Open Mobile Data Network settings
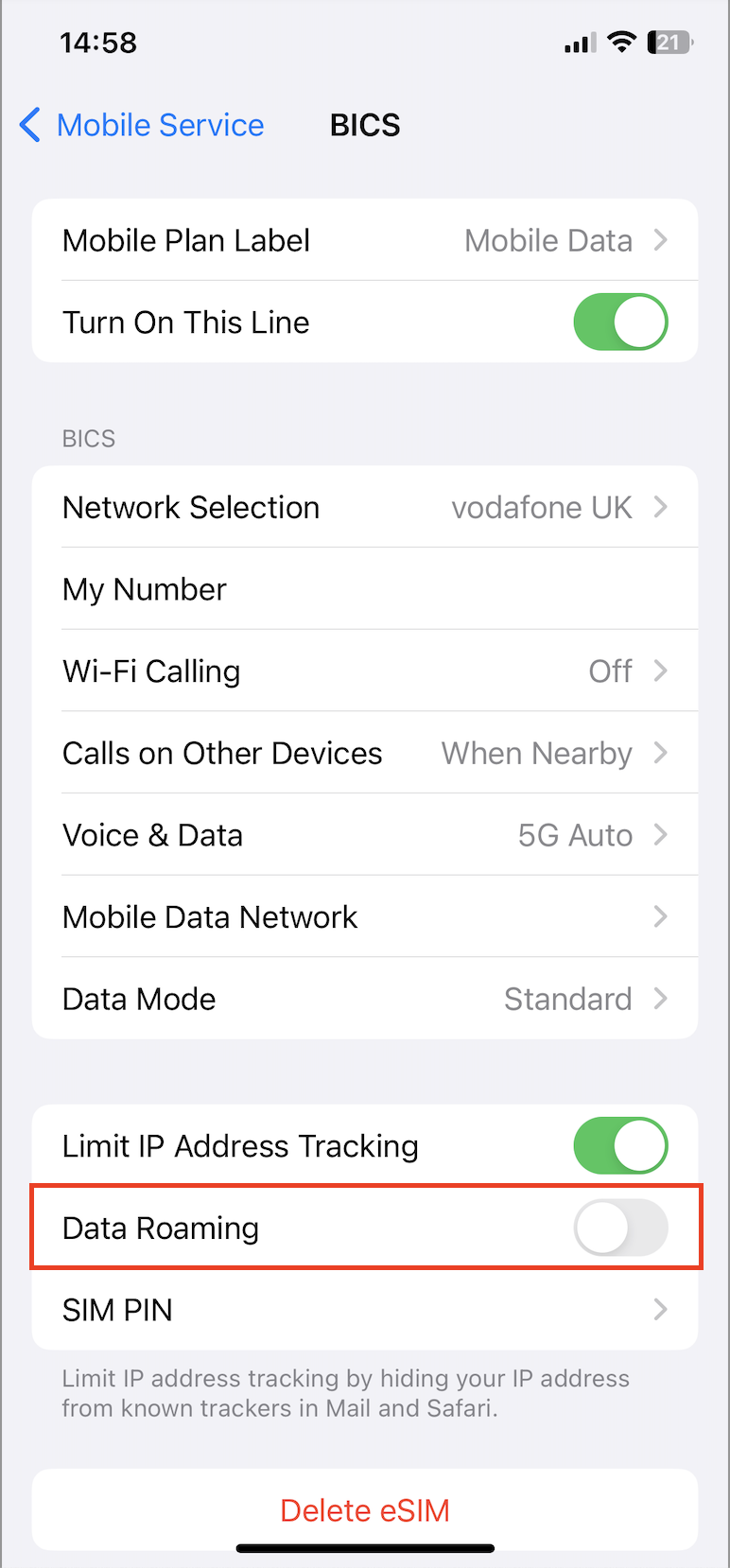This screenshot has height=1568, width=730. pos(365,917)
